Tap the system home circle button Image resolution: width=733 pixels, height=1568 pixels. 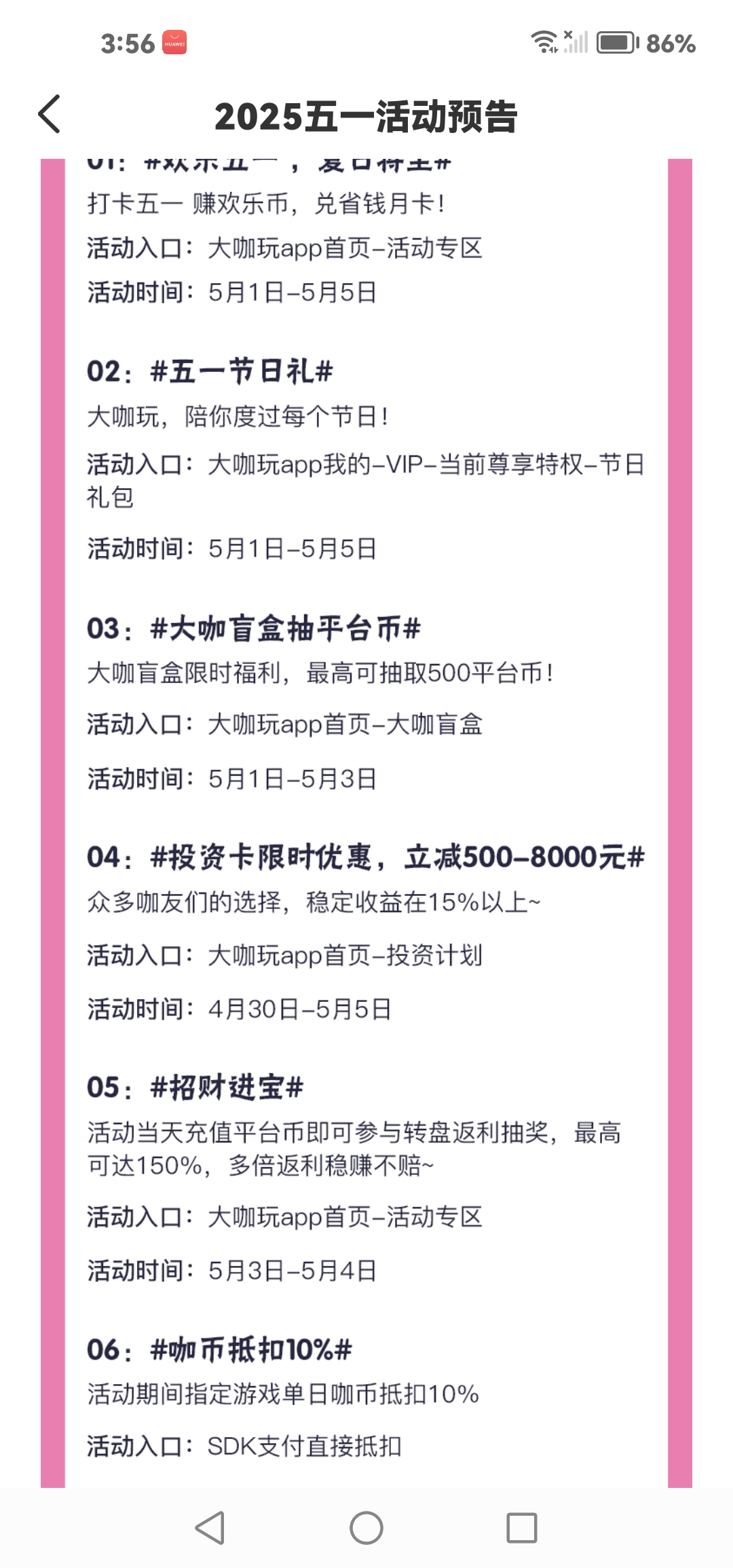(366, 1528)
